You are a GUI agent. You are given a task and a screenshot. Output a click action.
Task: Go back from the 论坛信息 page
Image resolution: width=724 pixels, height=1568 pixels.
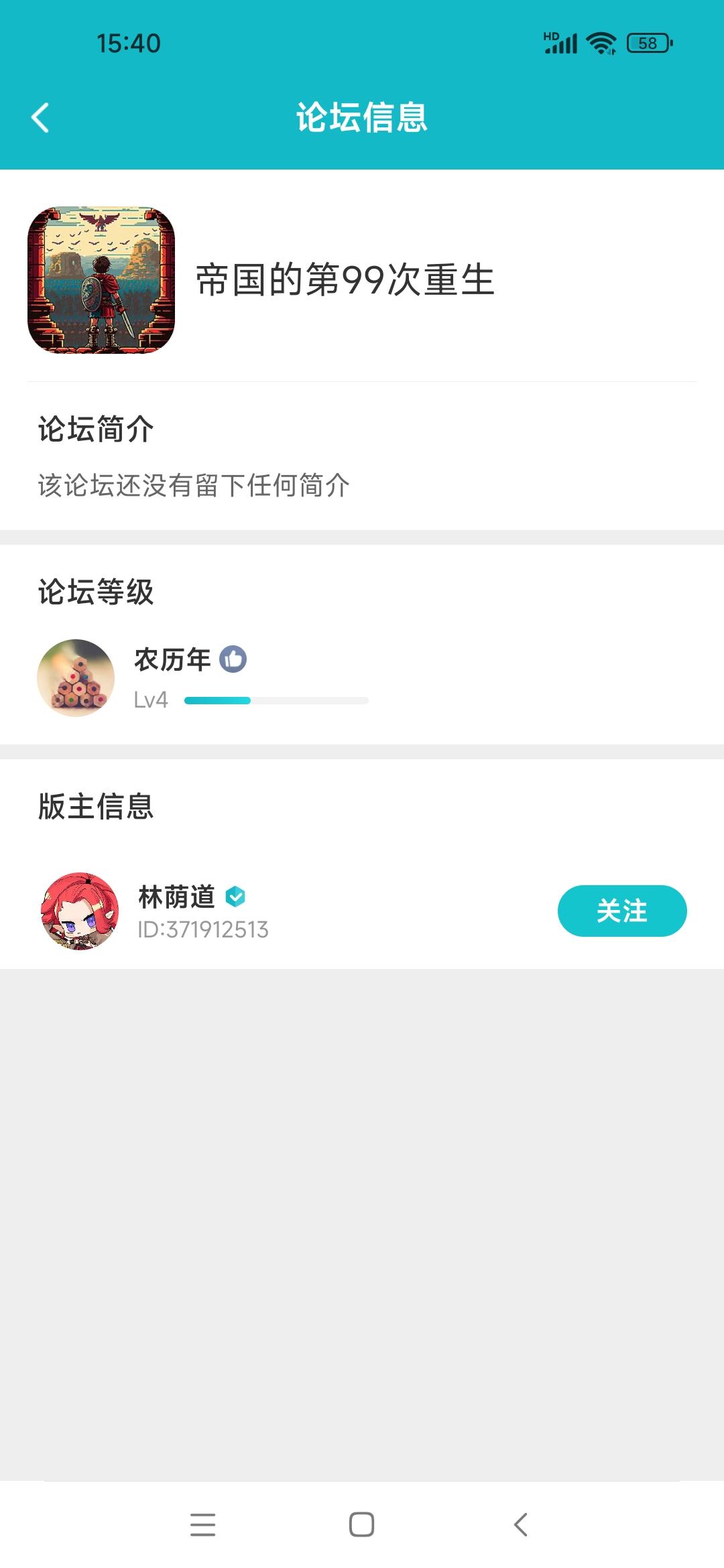pyautogui.click(x=40, y=118)
